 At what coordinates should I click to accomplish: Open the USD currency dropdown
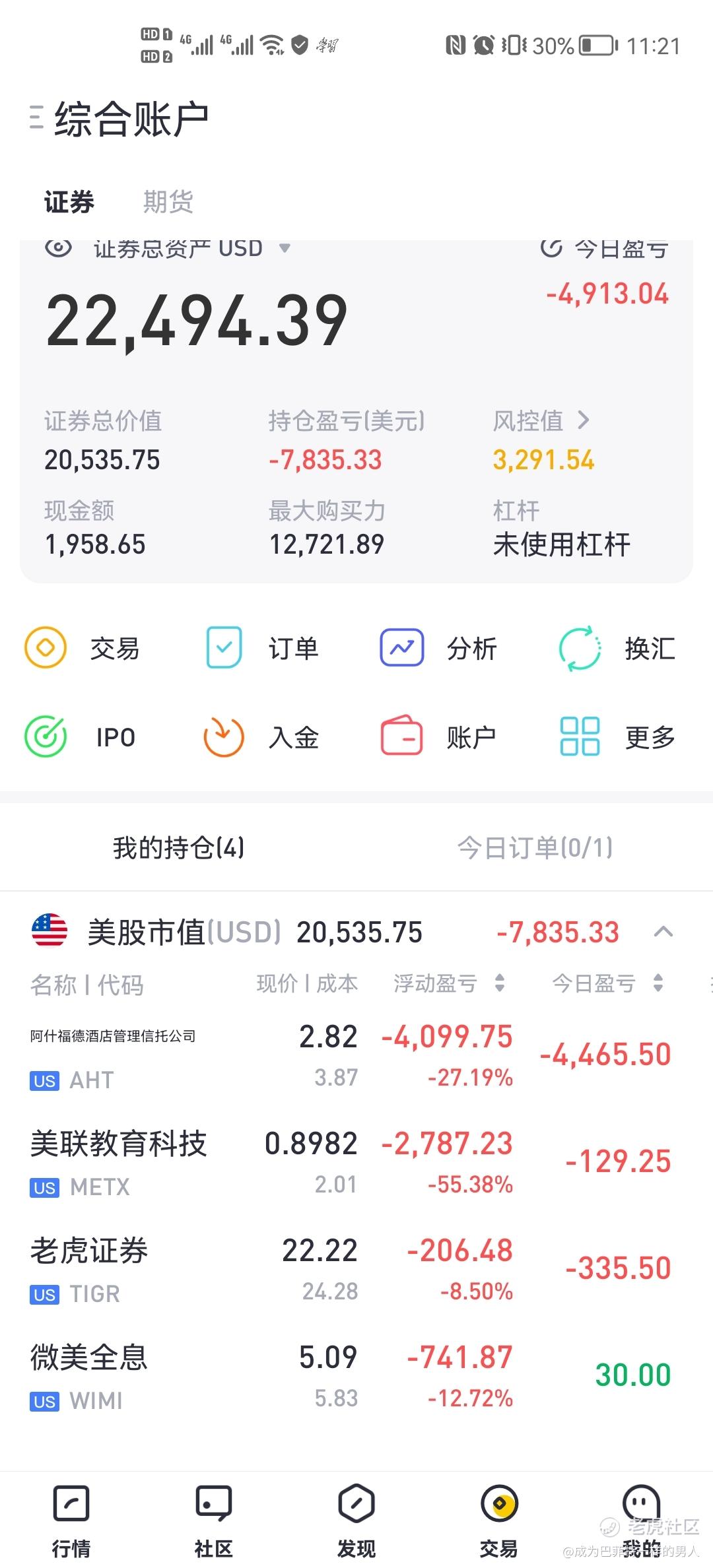point(285,248)
